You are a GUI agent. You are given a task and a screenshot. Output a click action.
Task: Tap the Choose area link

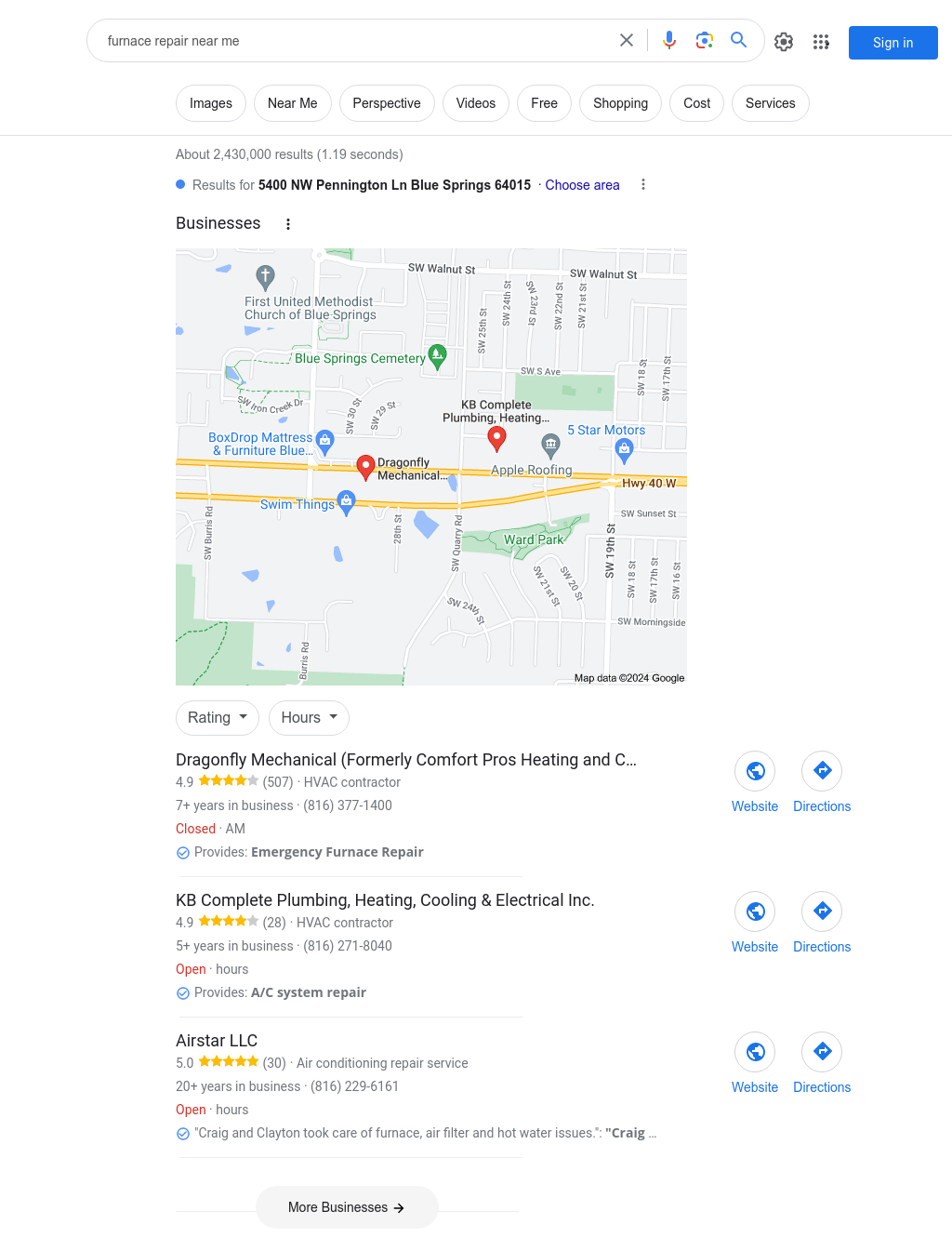coord(582,185)
